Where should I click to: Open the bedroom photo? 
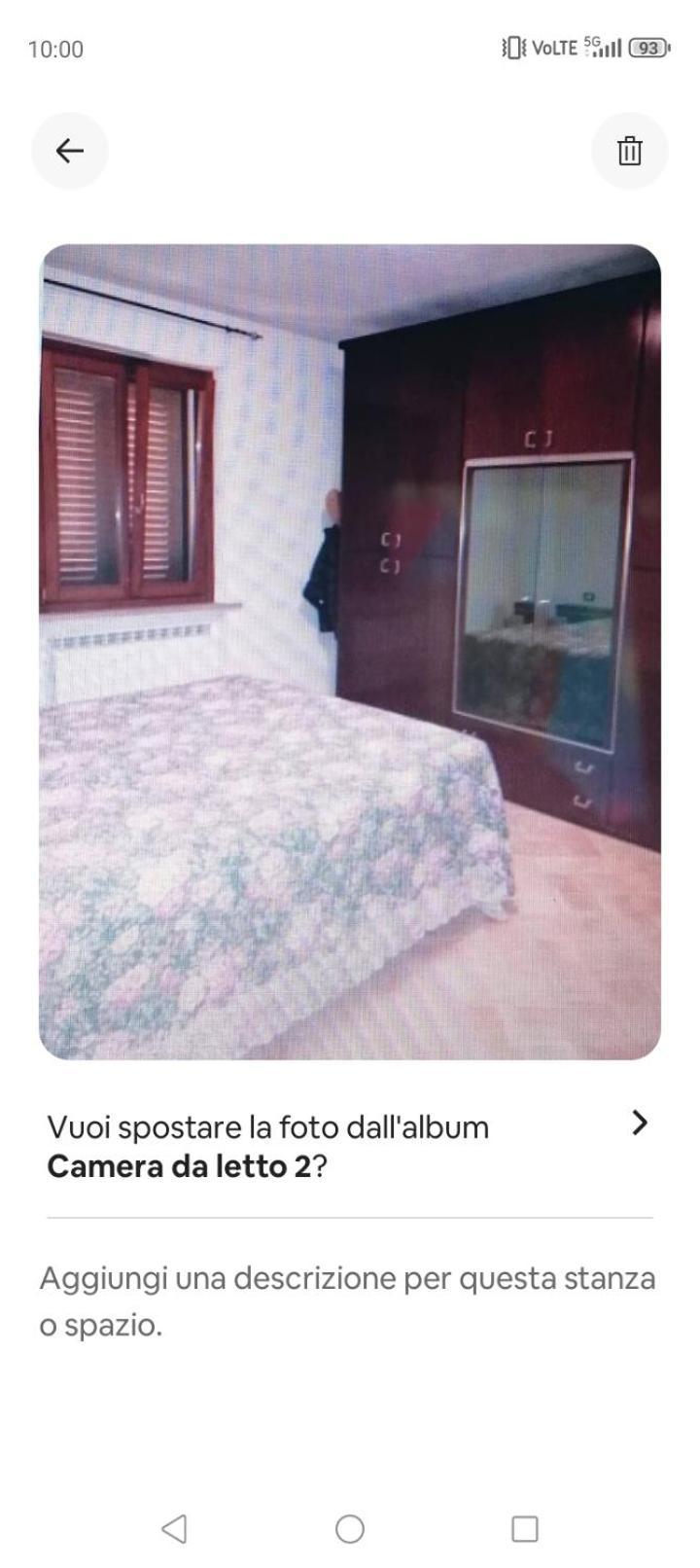pos(350,652)
